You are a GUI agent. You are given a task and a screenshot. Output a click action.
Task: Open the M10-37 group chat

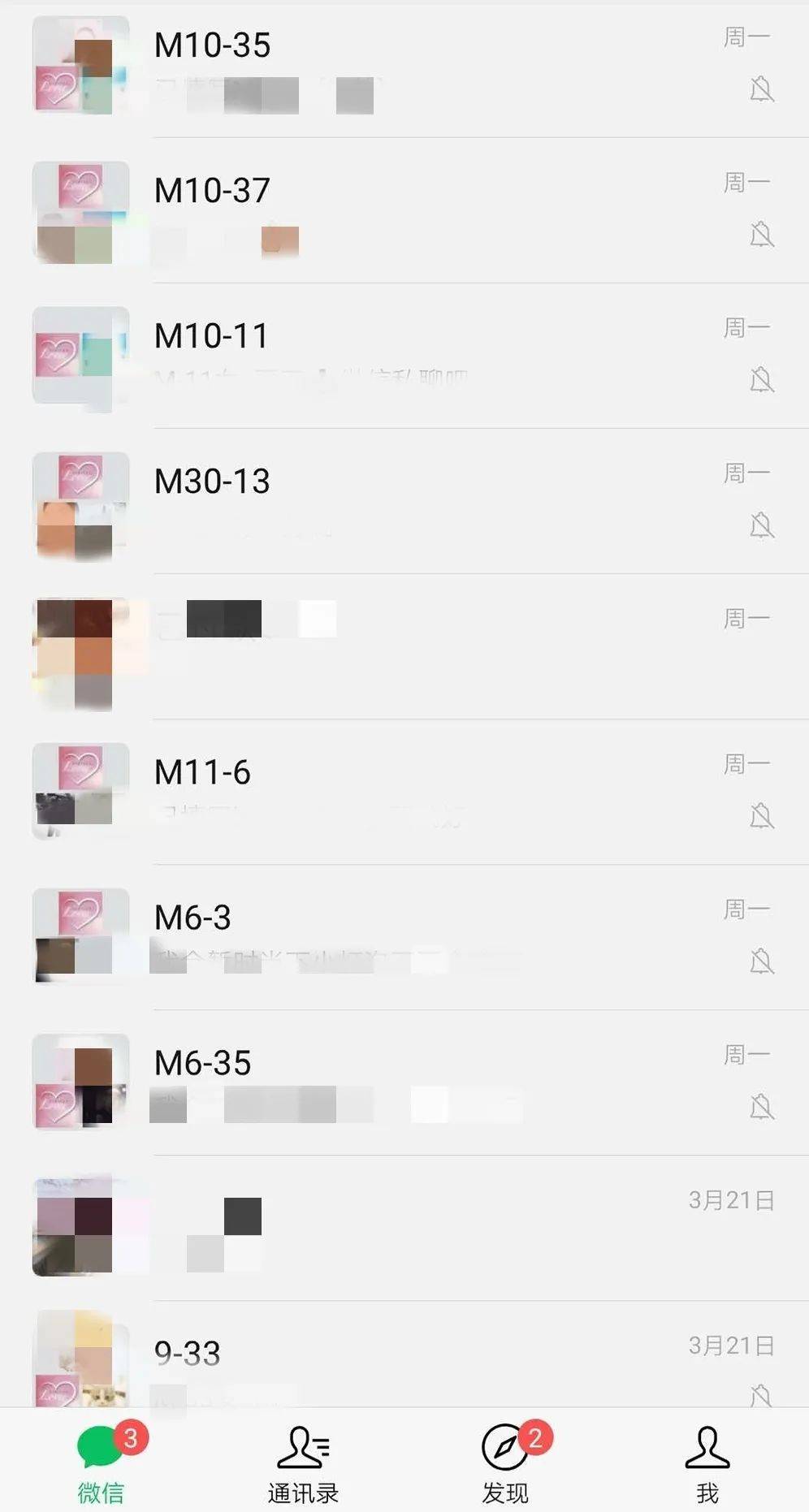406,212
